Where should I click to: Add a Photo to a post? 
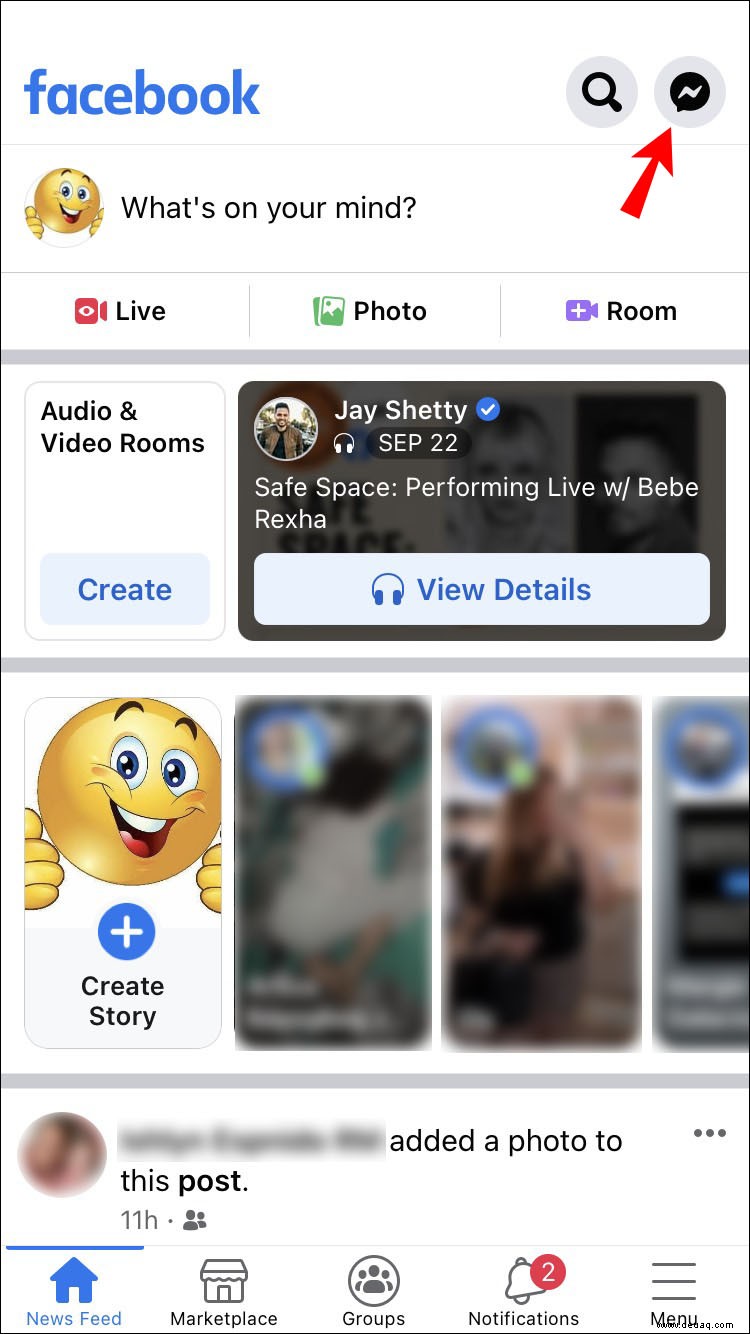coord(371,311)
